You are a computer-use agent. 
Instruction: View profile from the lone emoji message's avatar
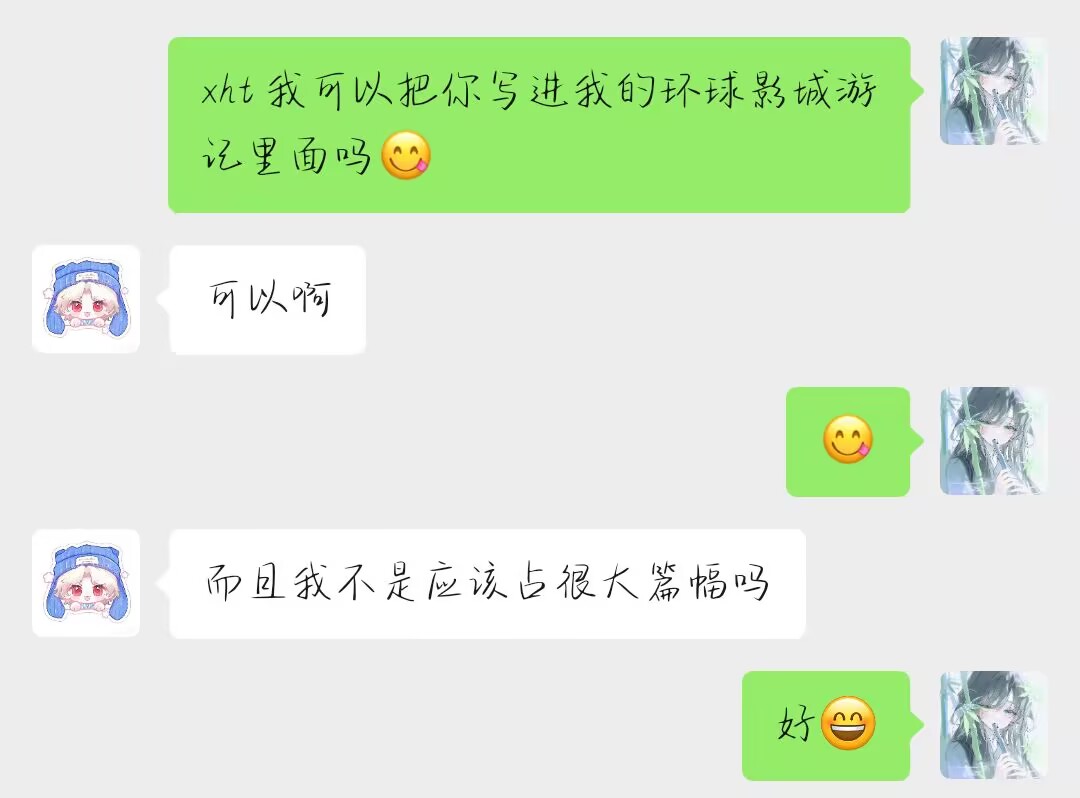tap(993, 441)
